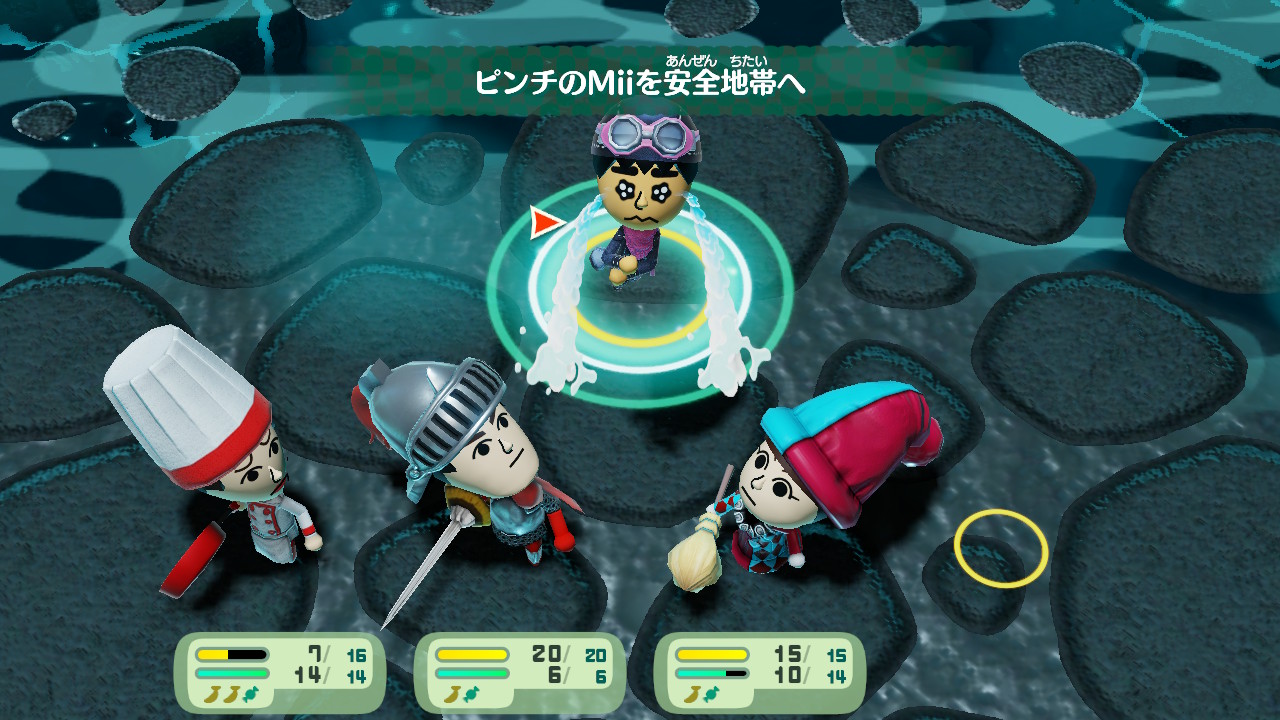The height and width of the screenshot is (720, 1280).
Task: Tap the yellow safe spot ring
Action: point(1000,548)
